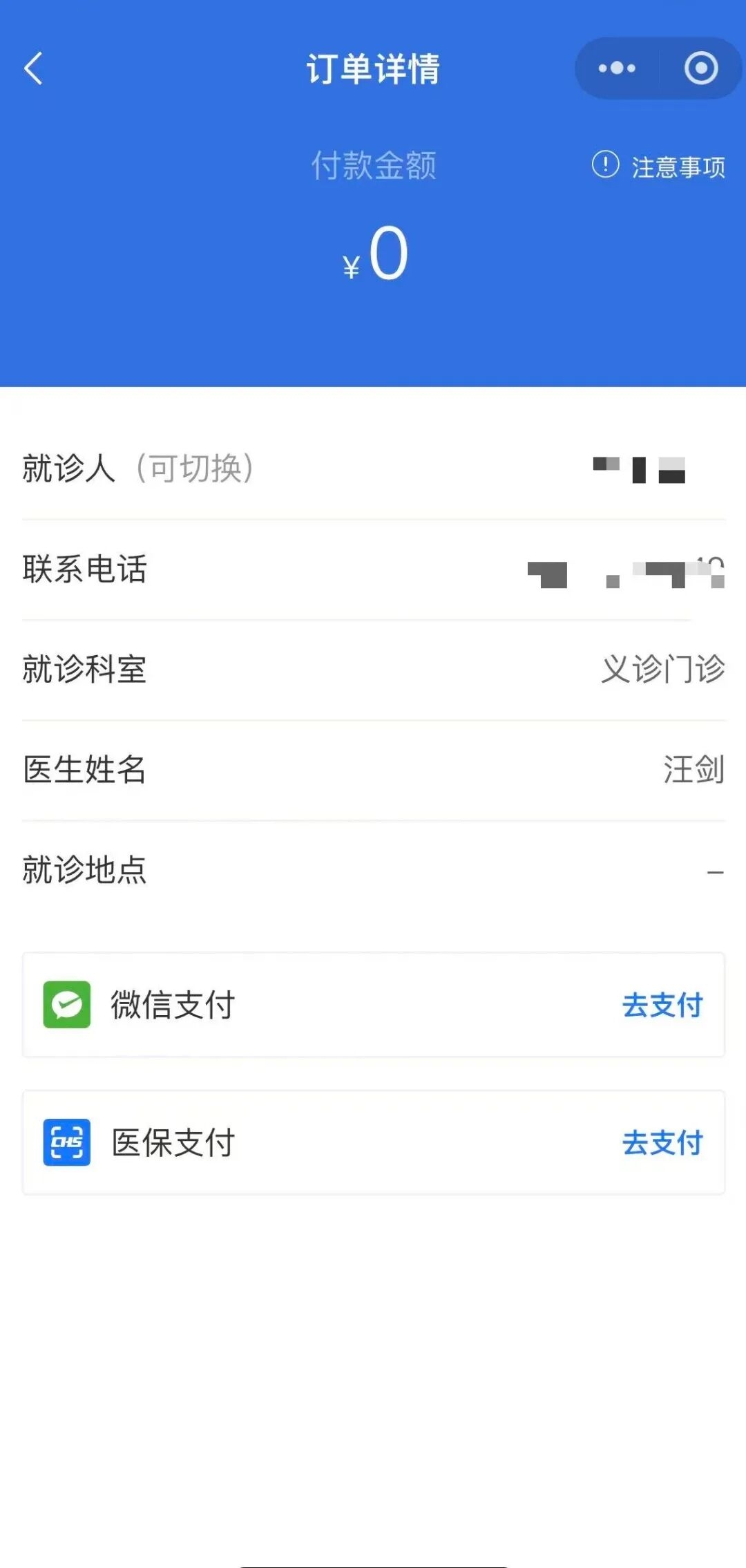Open the mini program overflow menu

pos(616,68)
